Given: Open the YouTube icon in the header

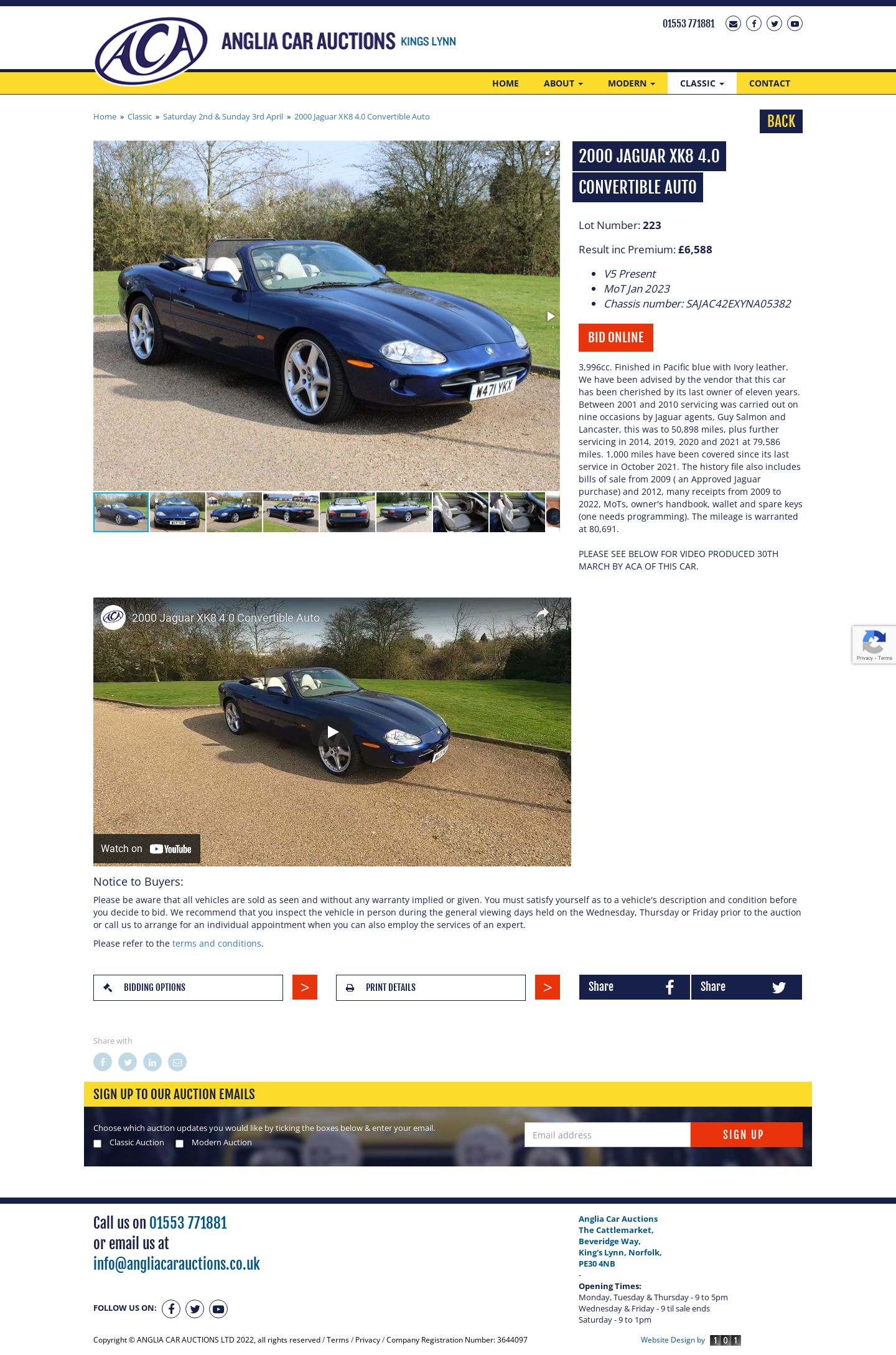Looking at the screenshot, I should (795, 24).
